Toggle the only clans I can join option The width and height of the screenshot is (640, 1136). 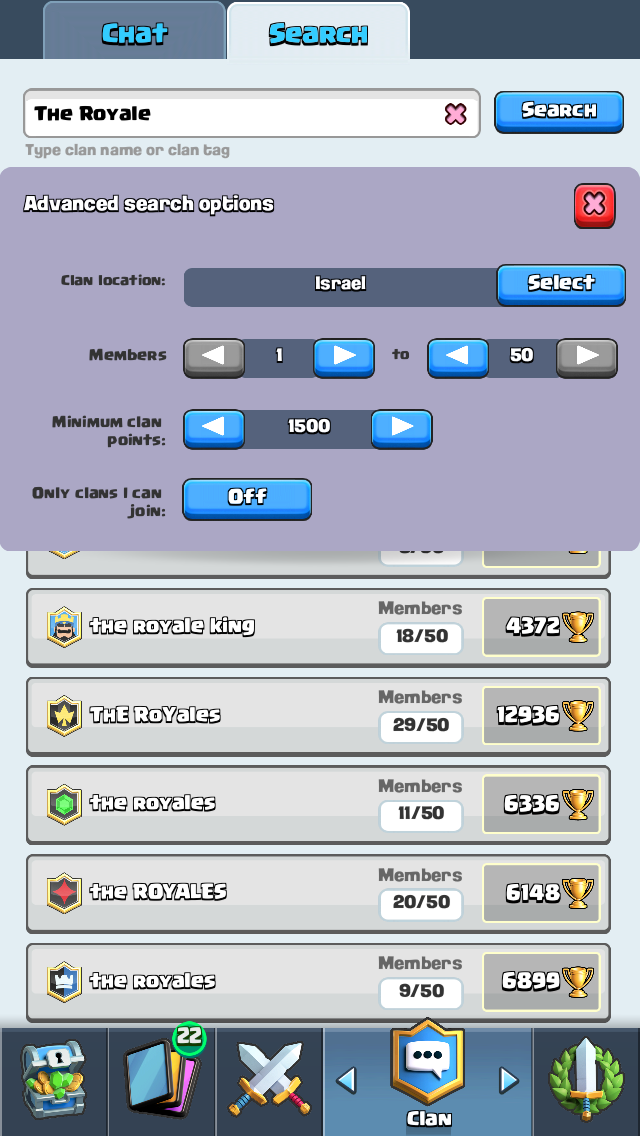[247, 498]
